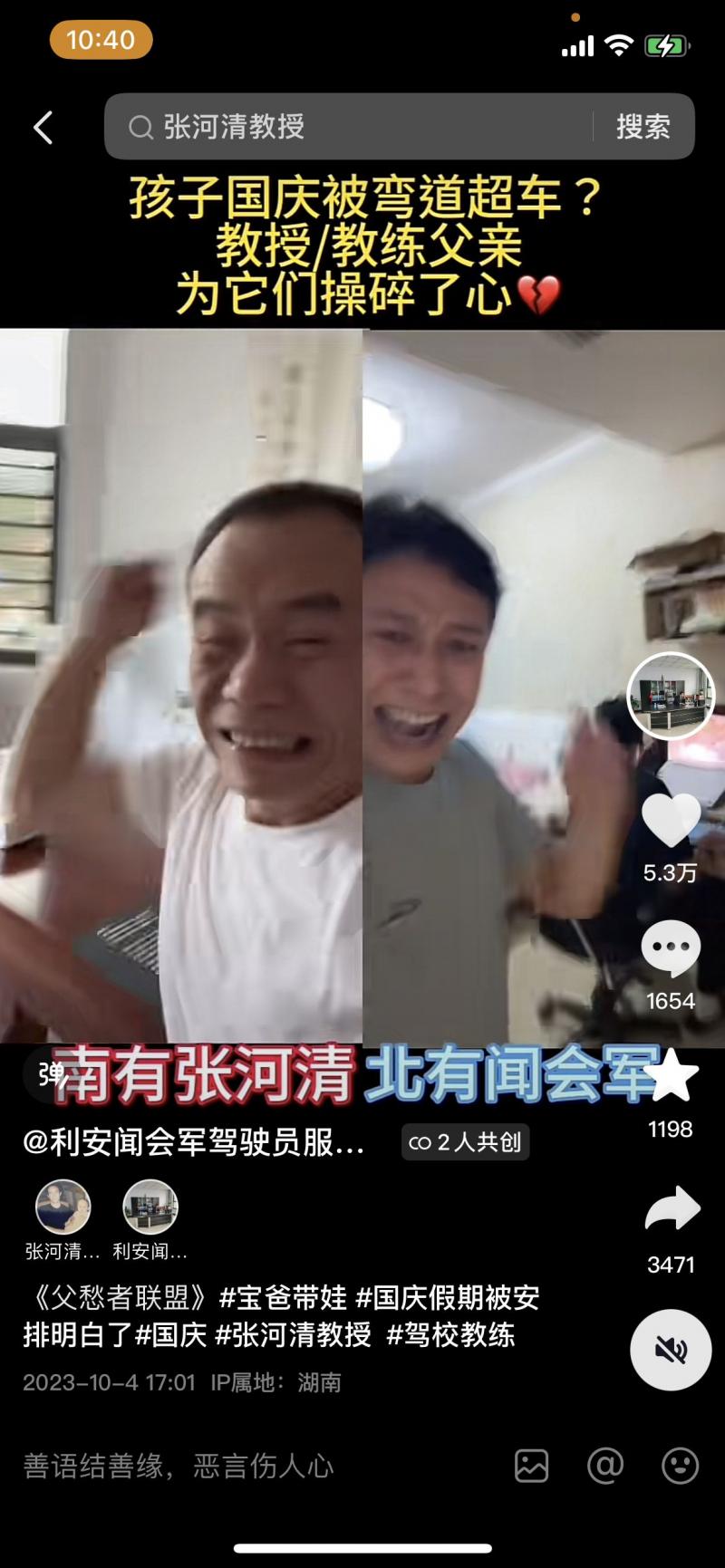Go back with the top-left arrow
This screenshot has width=725, height=1568.
tap(43, 128)
